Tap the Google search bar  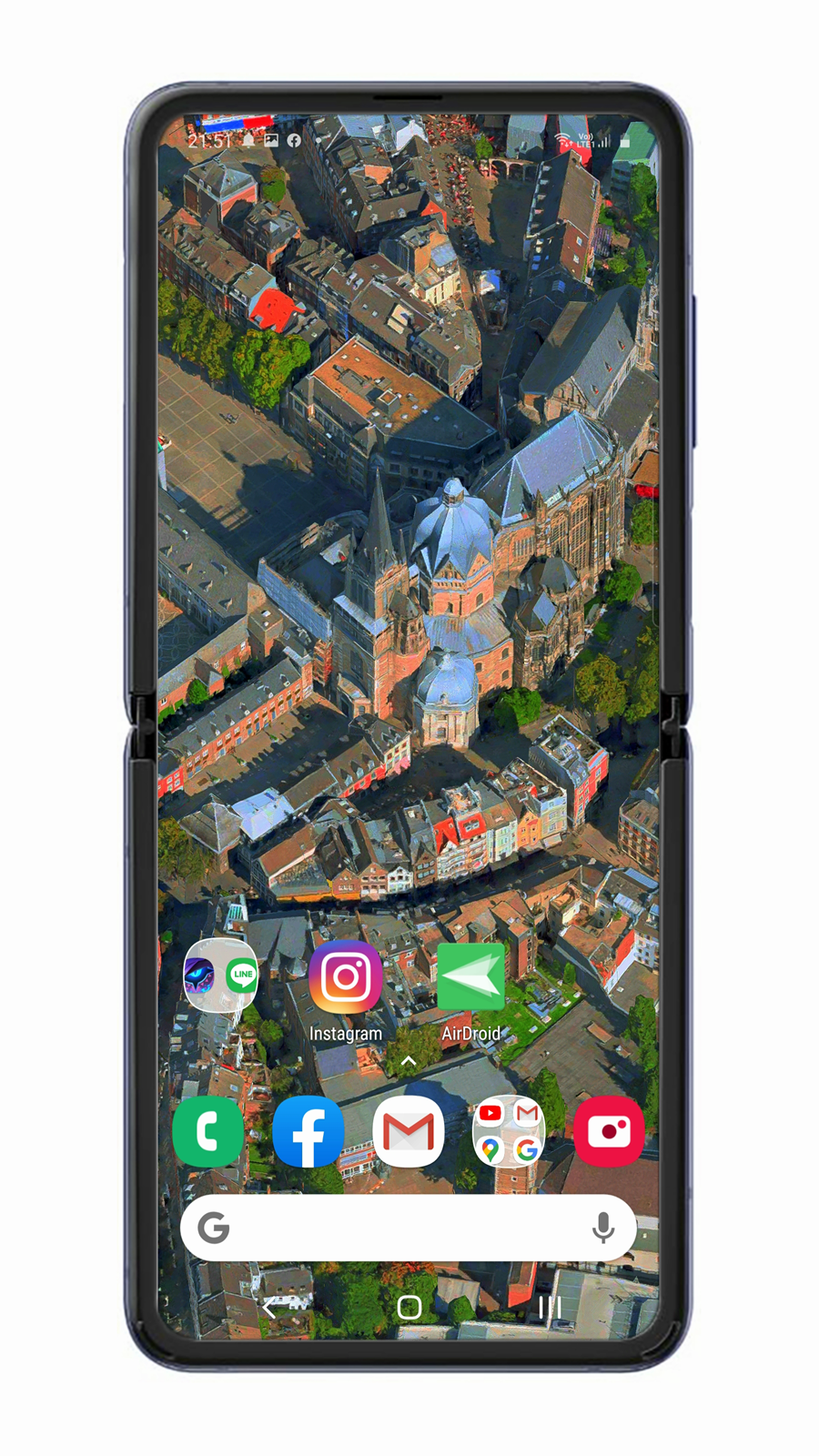pyautogui.click(x=400, y=1228)
